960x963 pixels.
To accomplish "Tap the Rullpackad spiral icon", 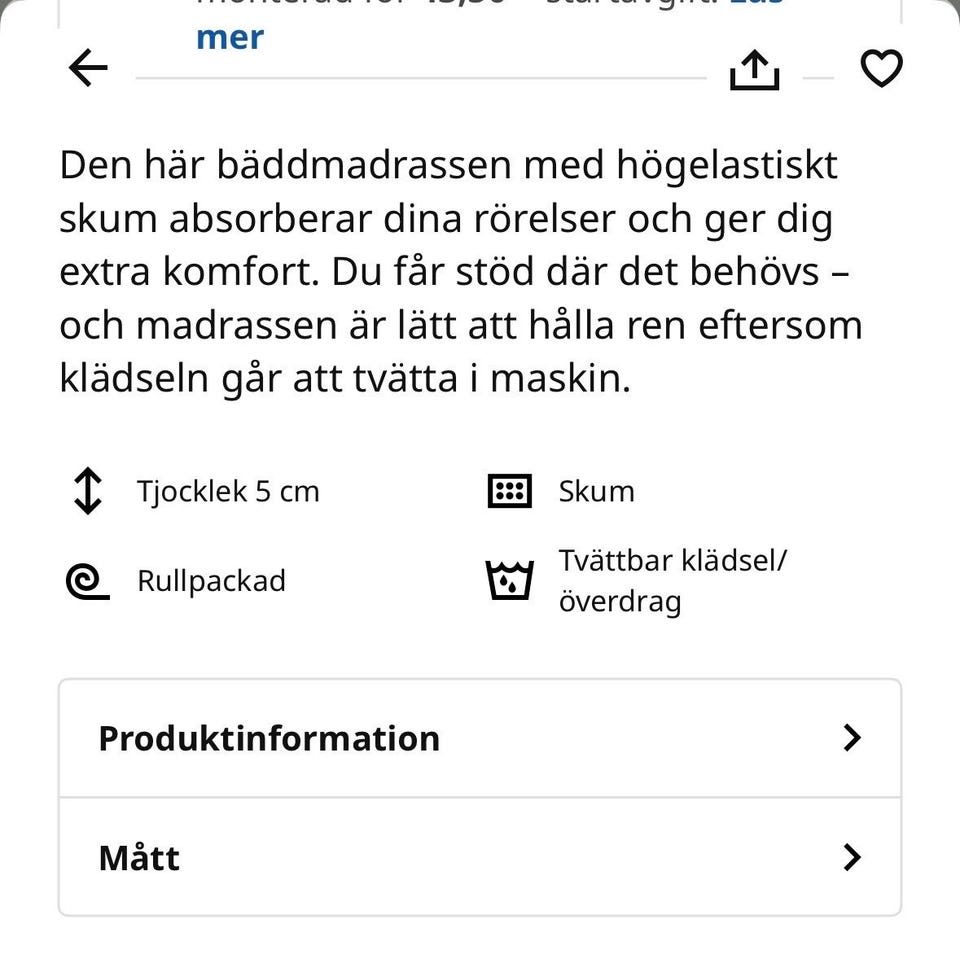I will 87,579.
